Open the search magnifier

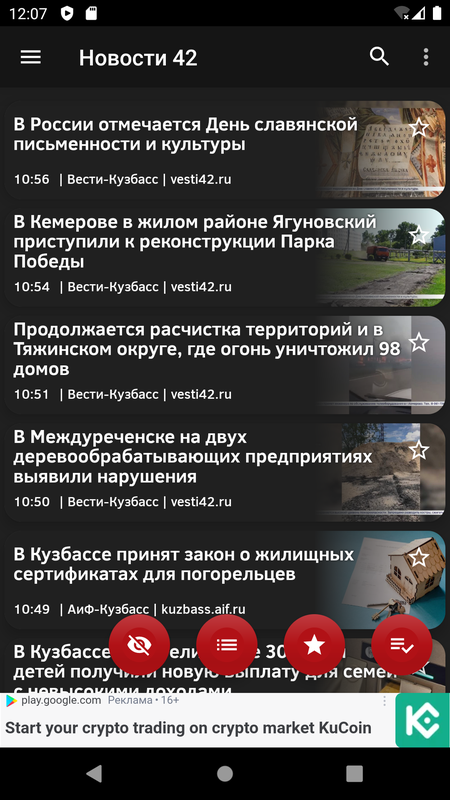tap(379, 57)
